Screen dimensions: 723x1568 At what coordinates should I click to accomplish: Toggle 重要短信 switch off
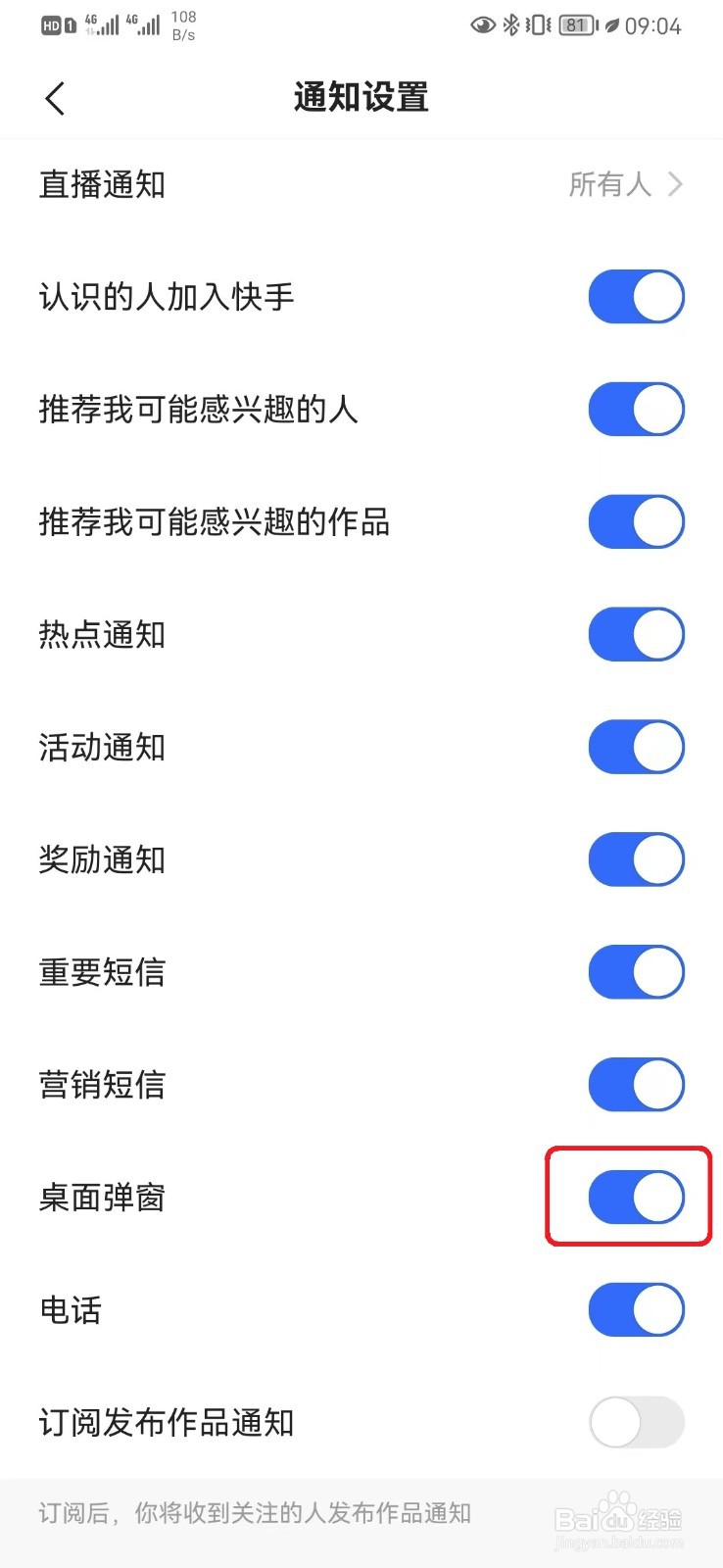click(x=636, y=973)
